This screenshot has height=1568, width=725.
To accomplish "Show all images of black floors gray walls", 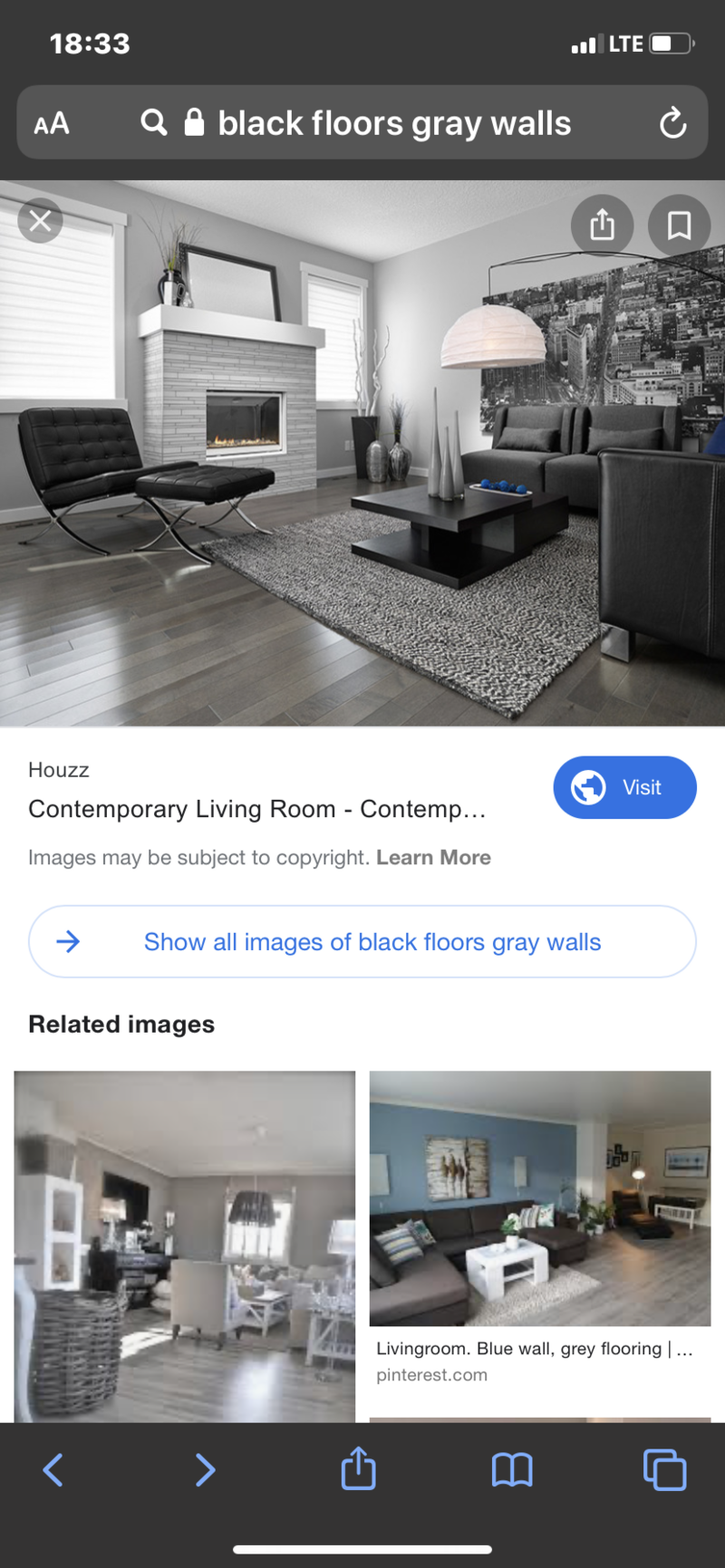I will (362, 941).
